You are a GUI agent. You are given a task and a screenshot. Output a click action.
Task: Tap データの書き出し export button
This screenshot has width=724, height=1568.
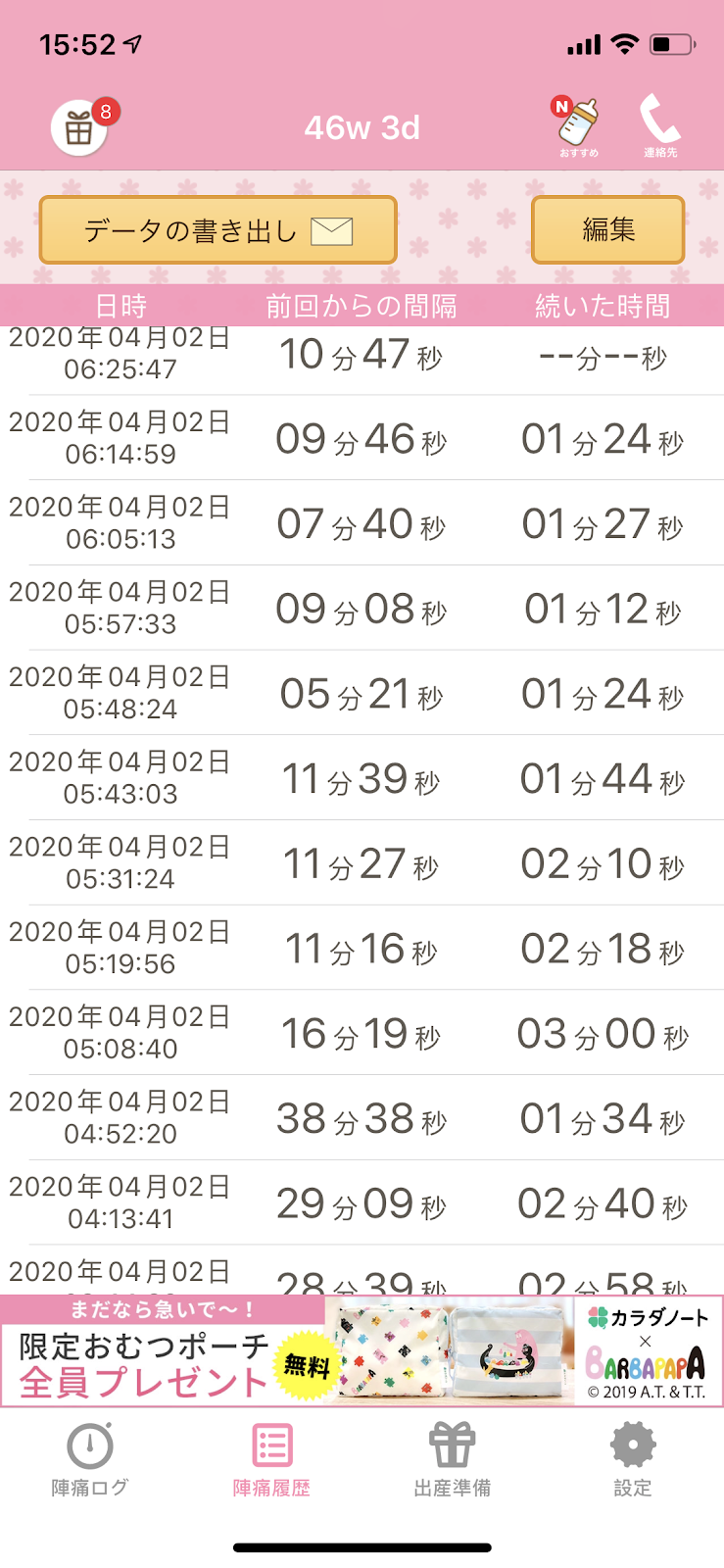(217, 230)
